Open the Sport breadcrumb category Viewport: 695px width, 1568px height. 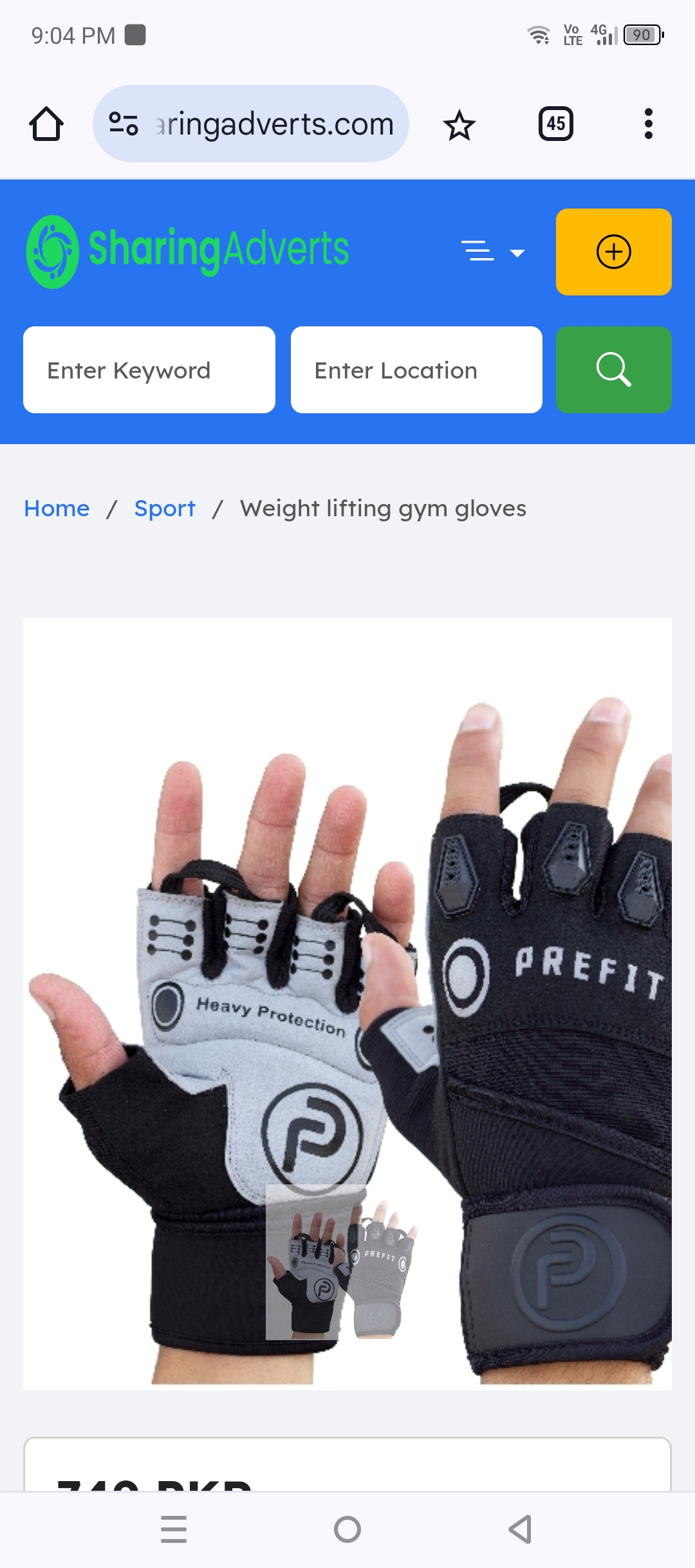click(x=165, y=509)
